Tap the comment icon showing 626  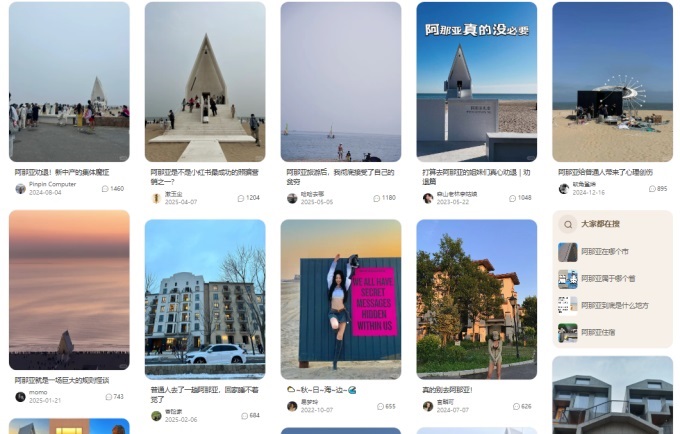(516, 406)
